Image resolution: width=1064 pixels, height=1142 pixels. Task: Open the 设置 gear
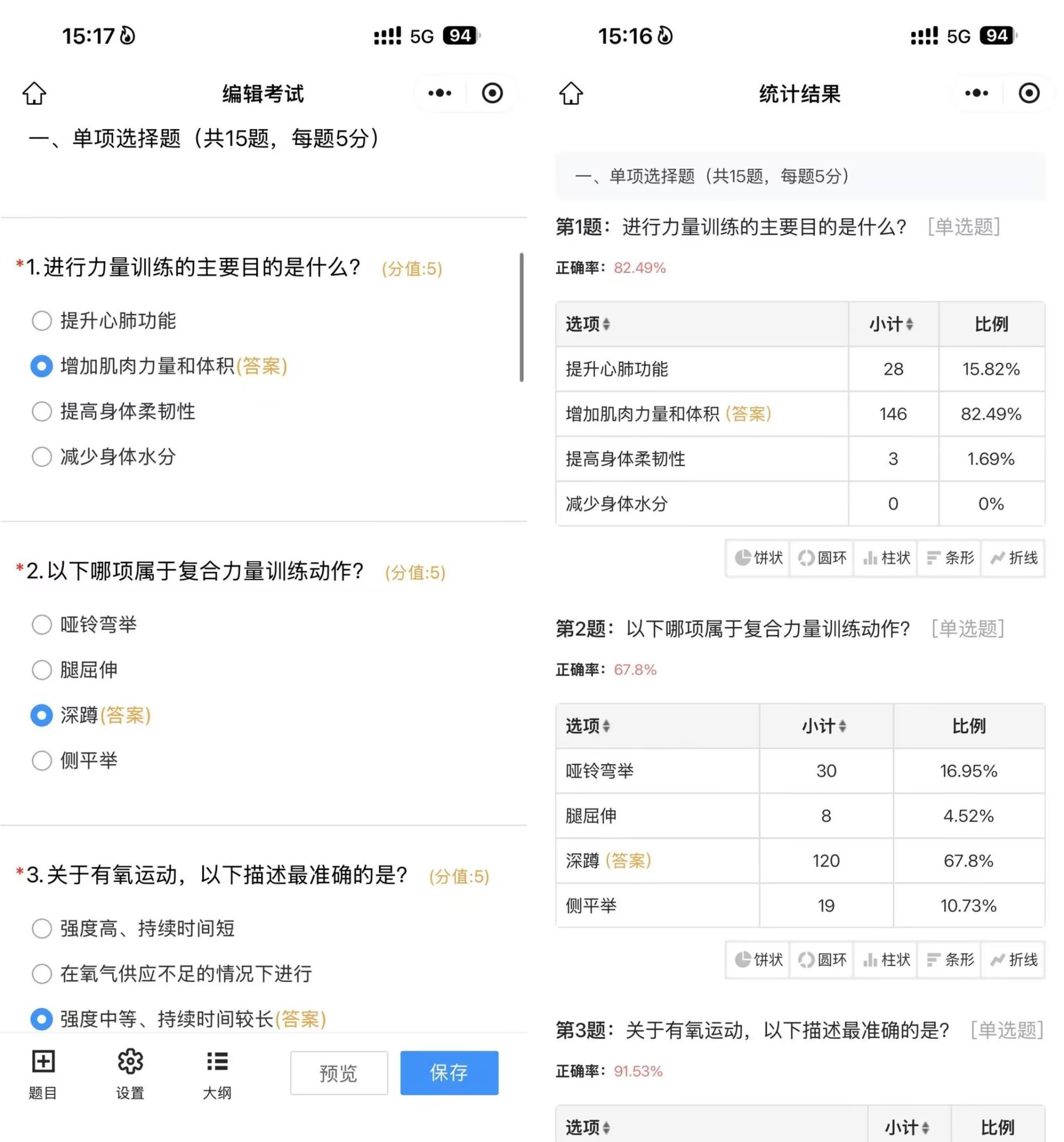[x=130, y=1073]
